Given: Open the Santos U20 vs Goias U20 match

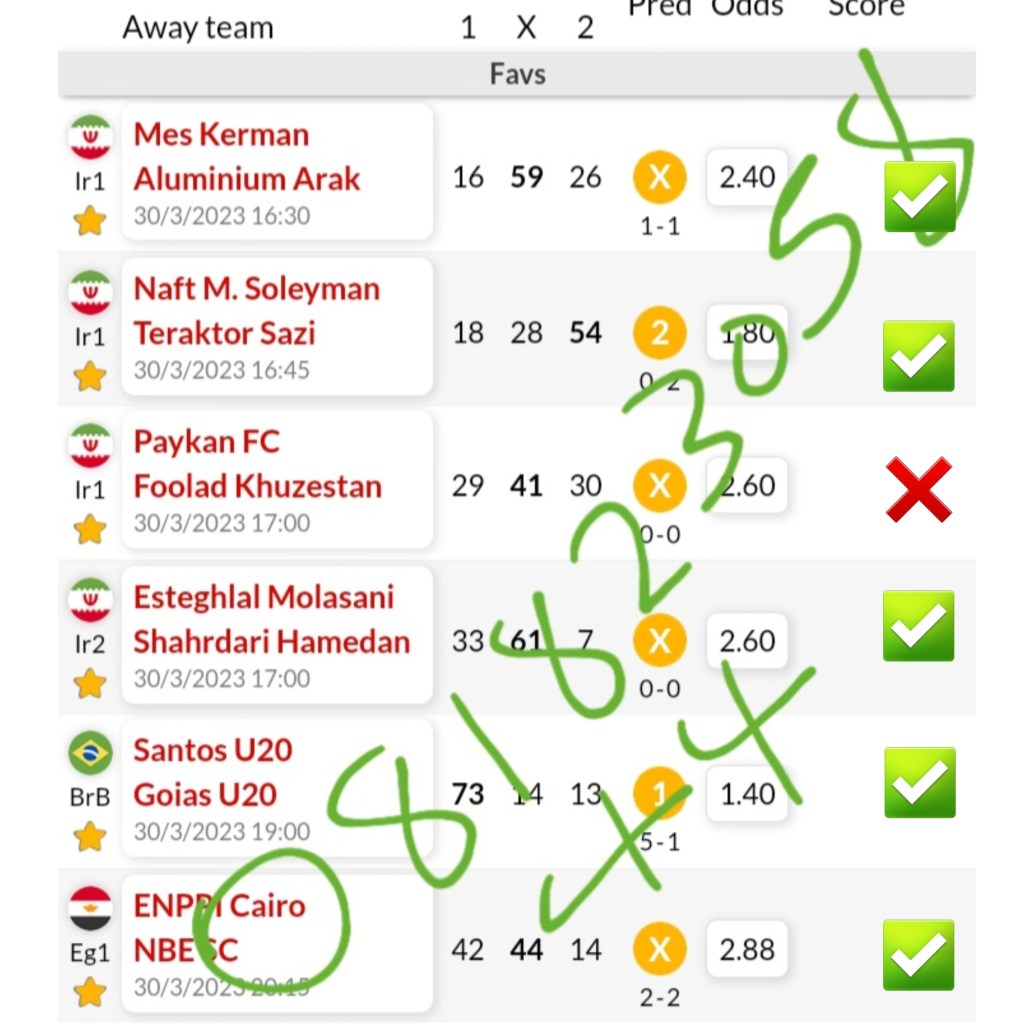Looking at the screenshot, I should tap(277, 789).
